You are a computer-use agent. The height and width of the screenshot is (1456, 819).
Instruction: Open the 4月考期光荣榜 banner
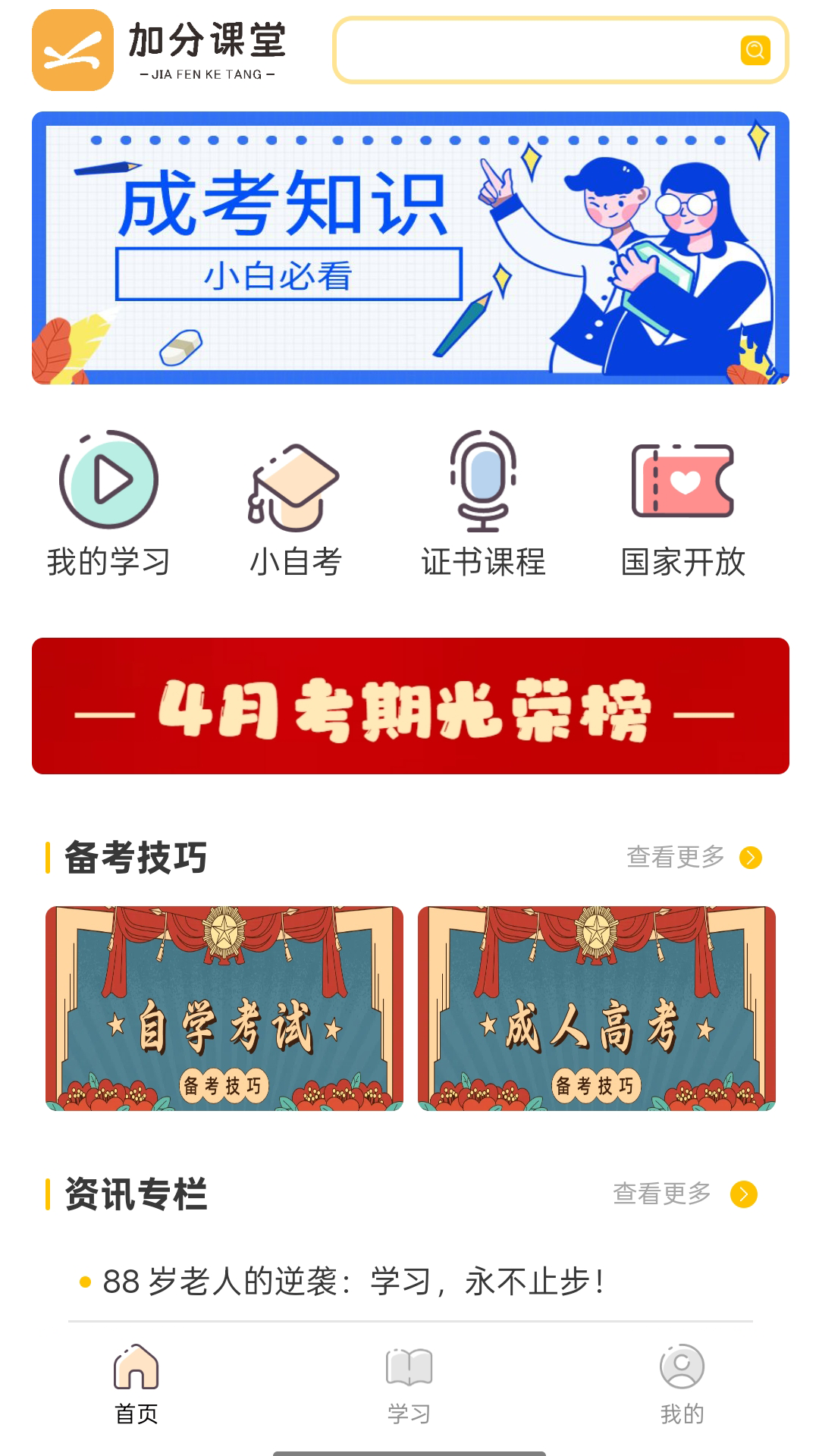(409, 707)
